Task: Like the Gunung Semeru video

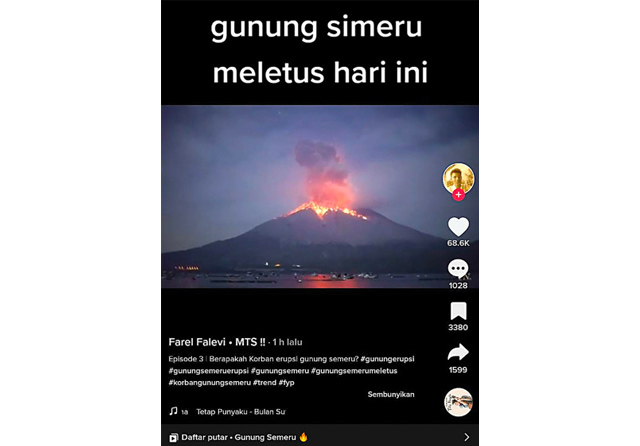Action: (458, 226)
